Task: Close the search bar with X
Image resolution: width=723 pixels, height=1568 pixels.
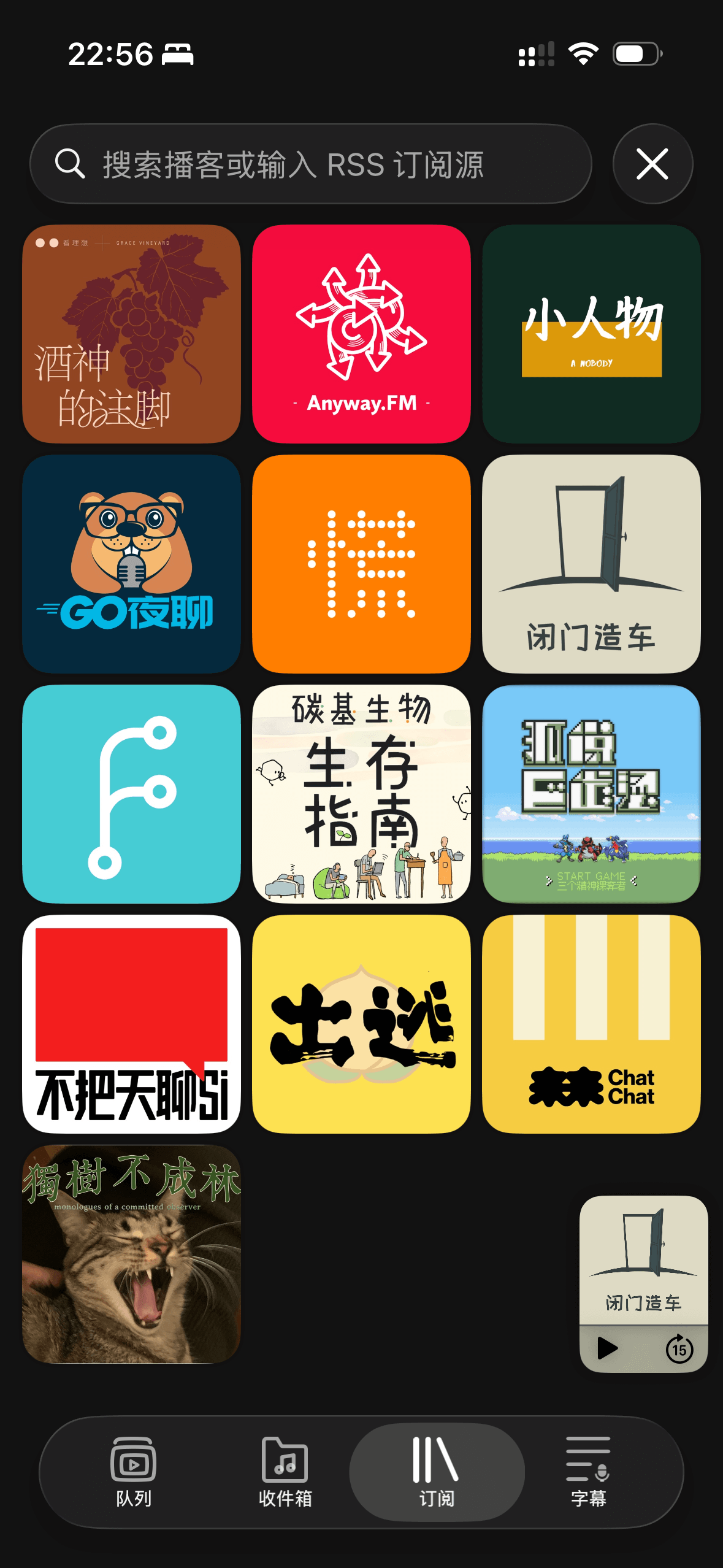Action: 652,164
